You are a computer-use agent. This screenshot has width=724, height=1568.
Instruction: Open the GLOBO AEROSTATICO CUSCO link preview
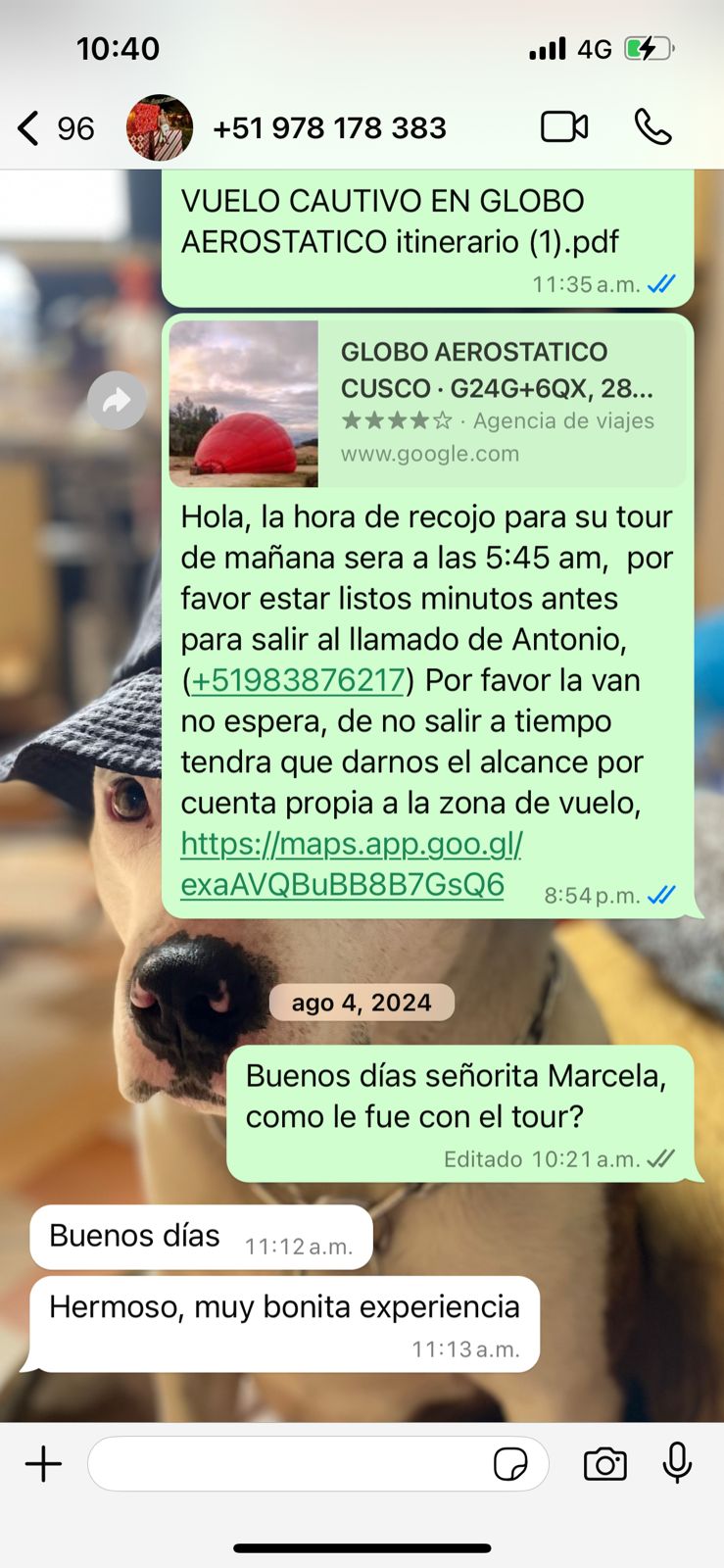click(427, 403)
